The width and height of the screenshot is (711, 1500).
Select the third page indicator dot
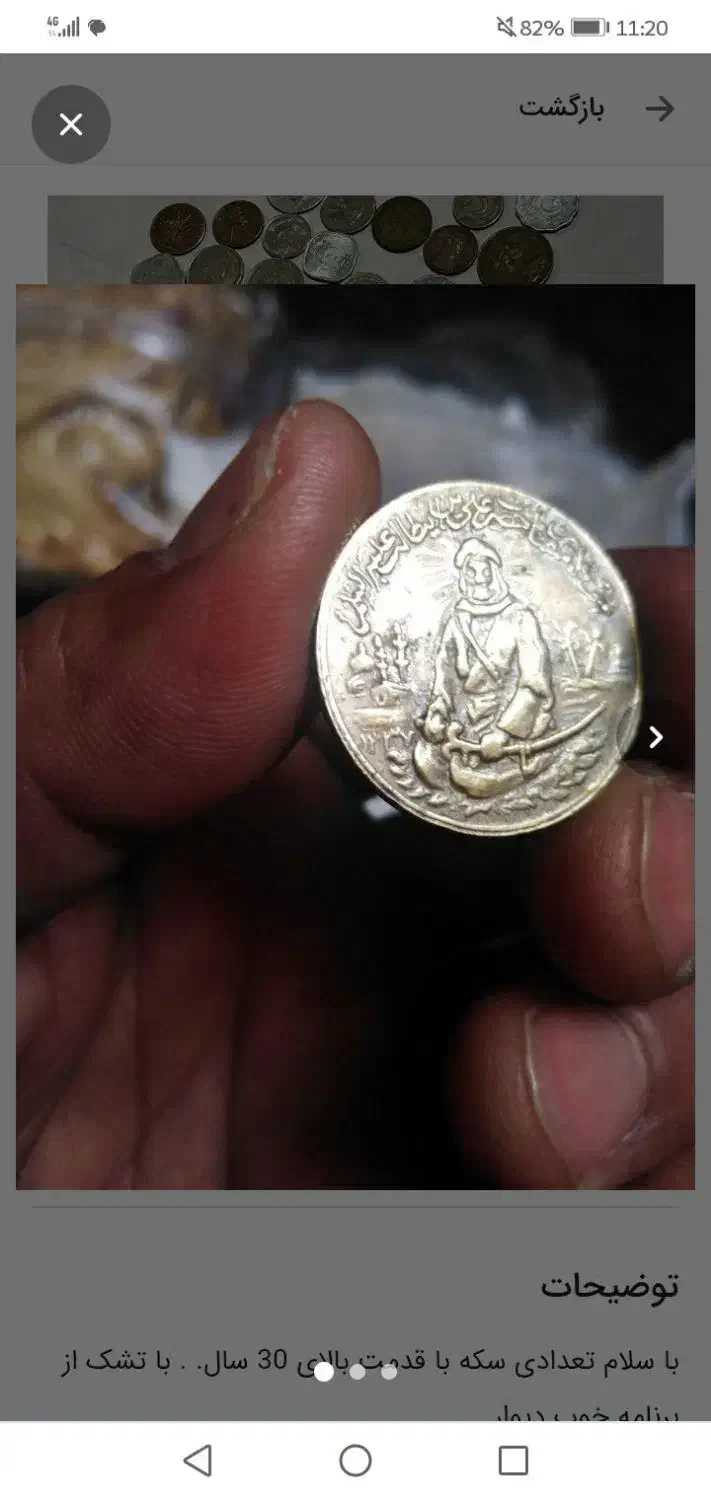click(389, 1372)
